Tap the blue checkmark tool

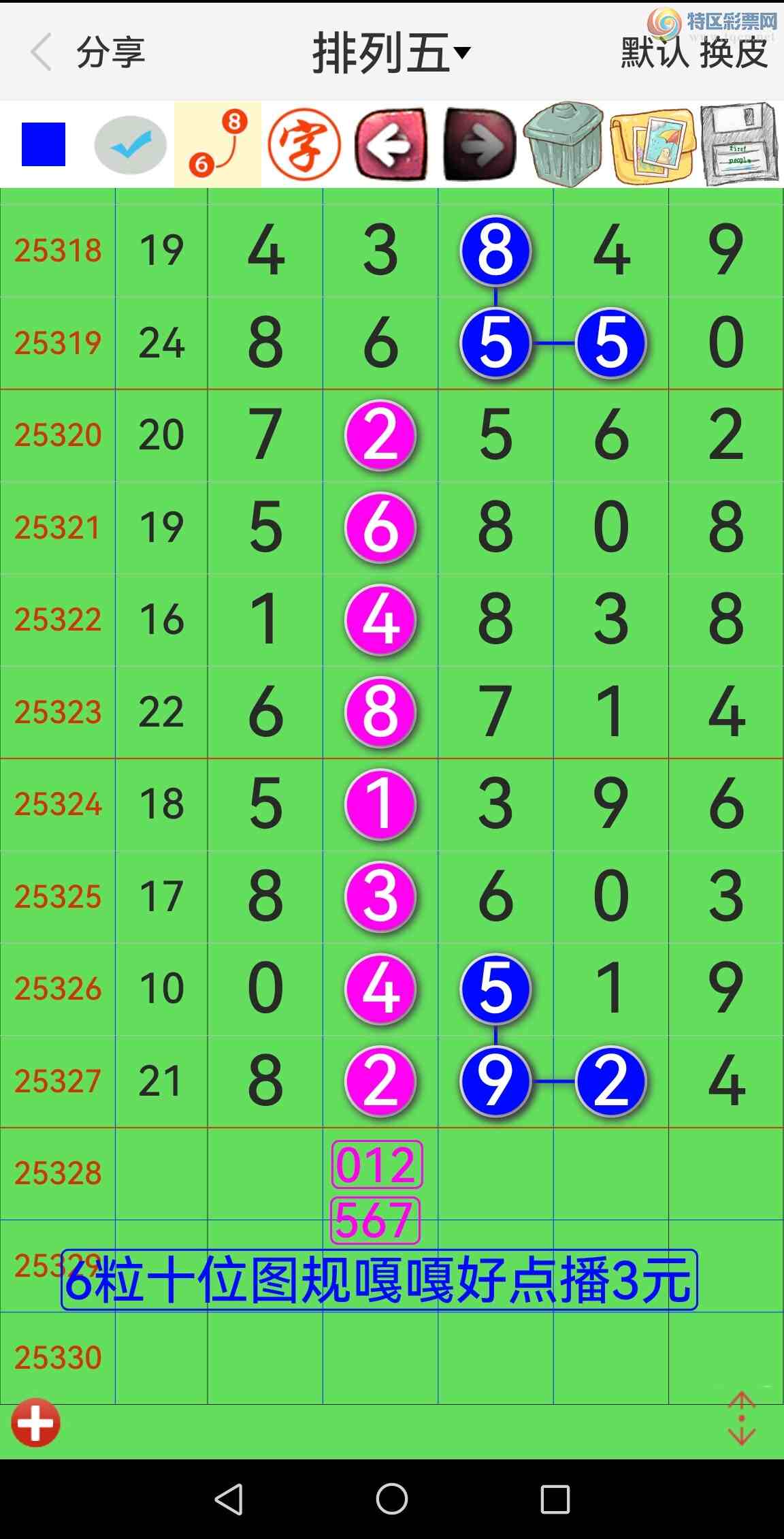(x=130, y=144)
